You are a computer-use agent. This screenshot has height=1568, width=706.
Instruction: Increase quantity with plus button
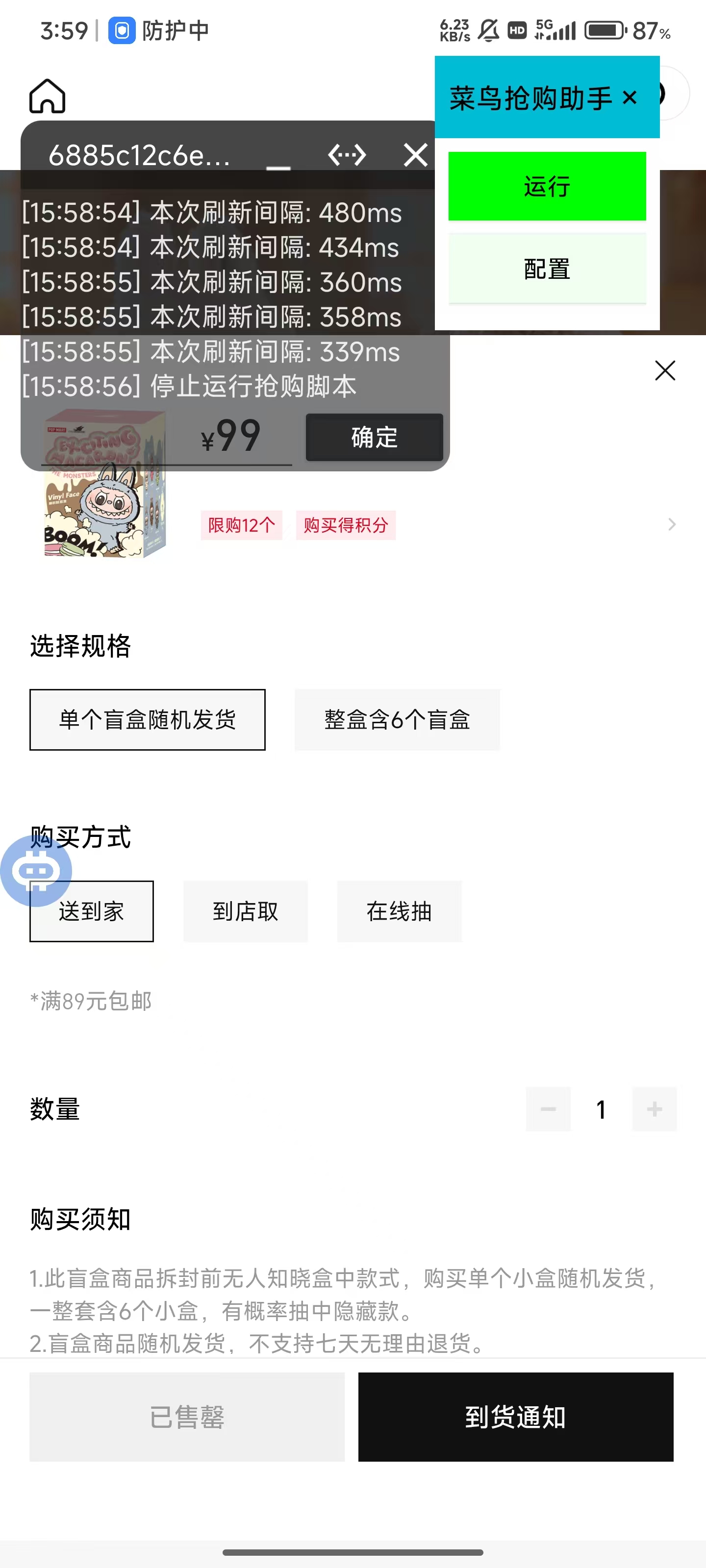tap(654, 1109)
